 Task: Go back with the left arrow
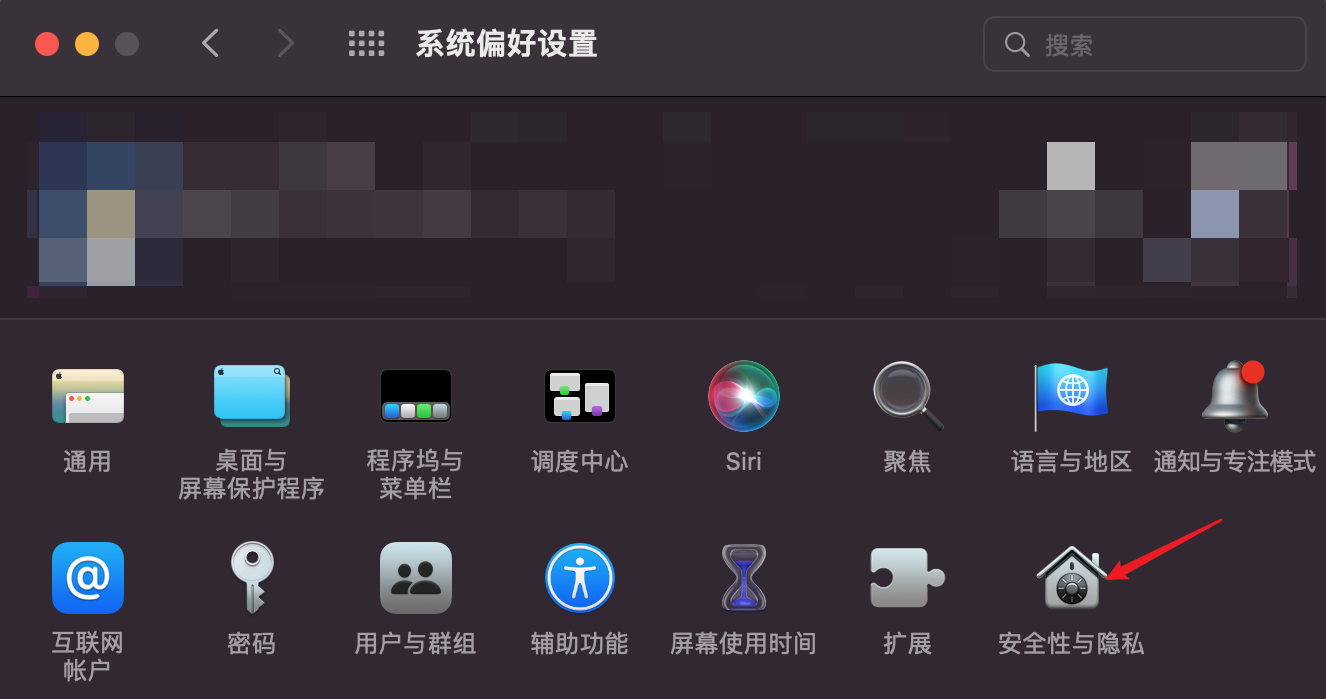[210, 43]
